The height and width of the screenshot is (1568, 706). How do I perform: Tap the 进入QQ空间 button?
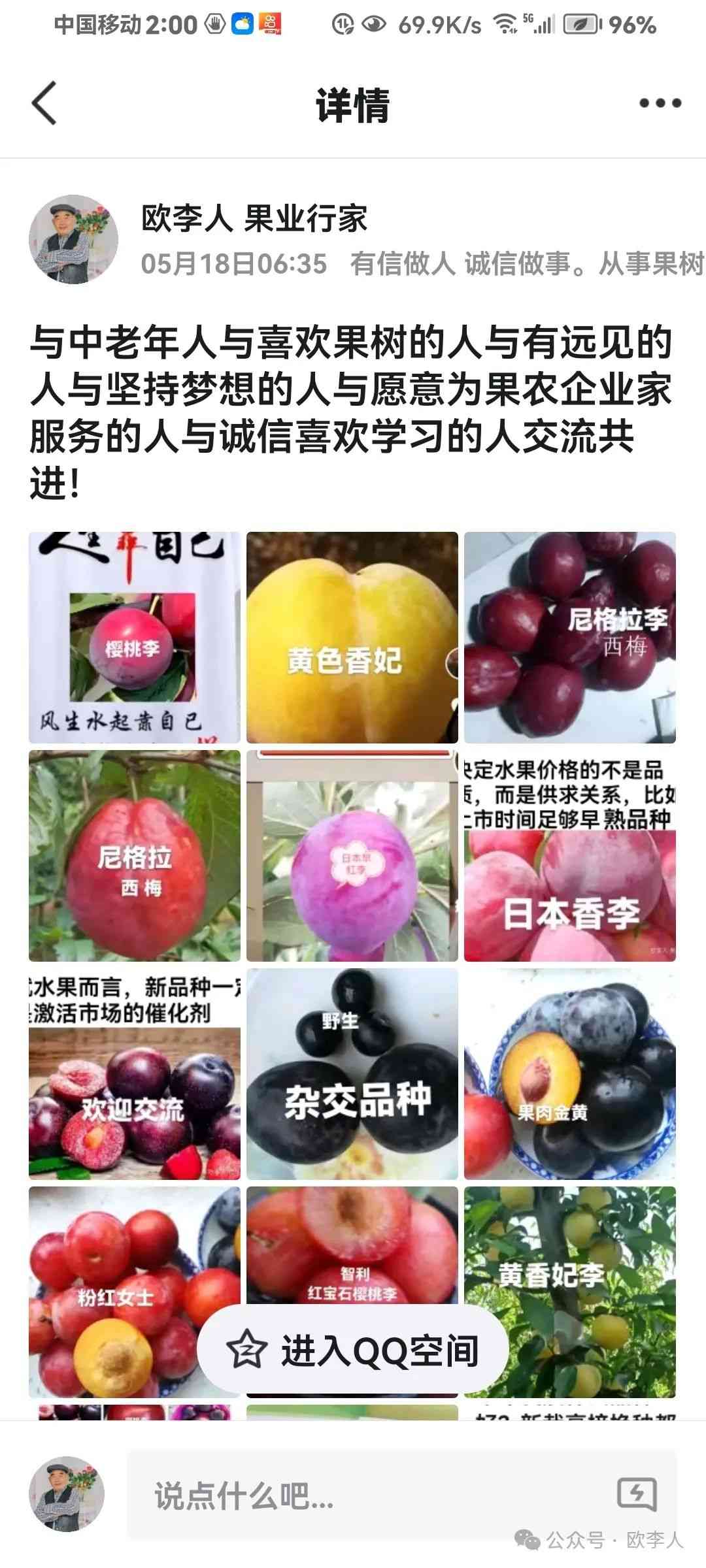[x=353, y=1352]
